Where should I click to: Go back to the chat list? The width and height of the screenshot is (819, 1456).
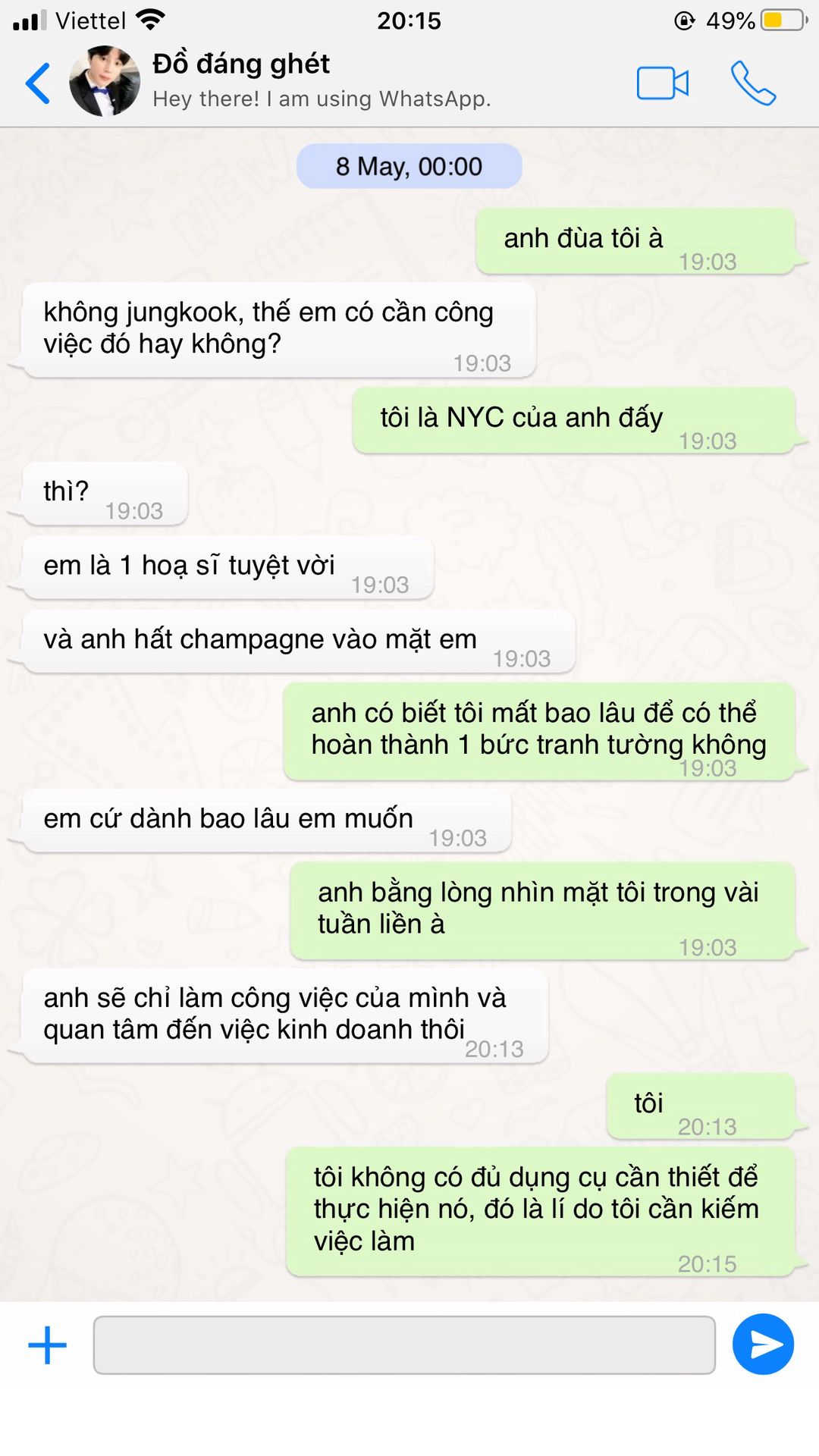click(x=38, y=83)
